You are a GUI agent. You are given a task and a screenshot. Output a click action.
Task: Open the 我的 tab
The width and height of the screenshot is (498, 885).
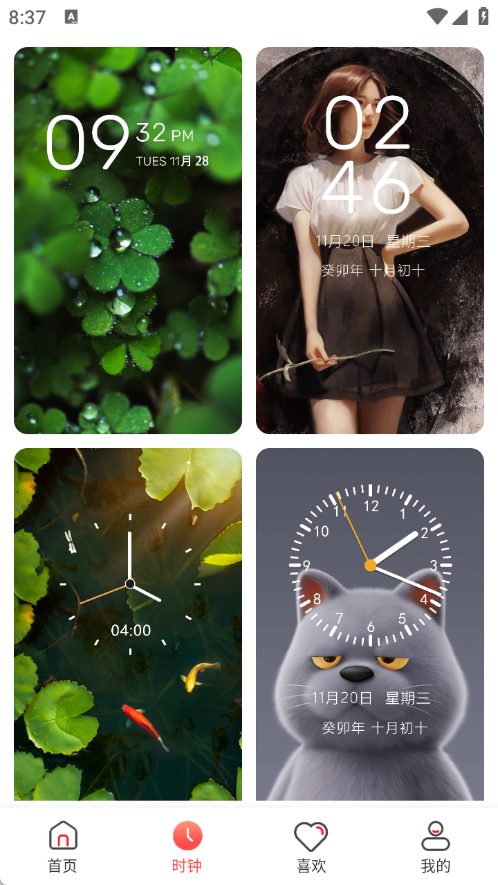(435, 847)
